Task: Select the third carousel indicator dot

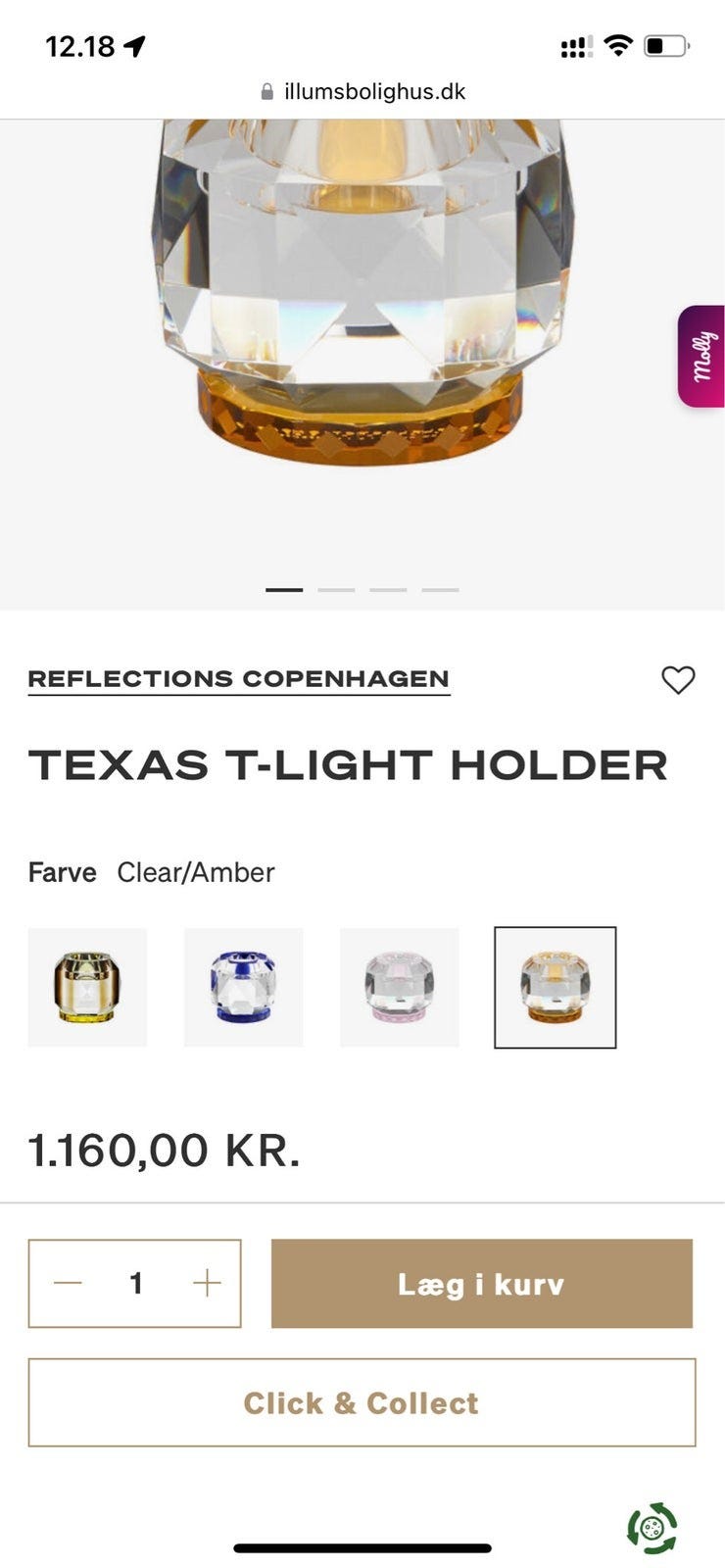Action: [389, 590]
